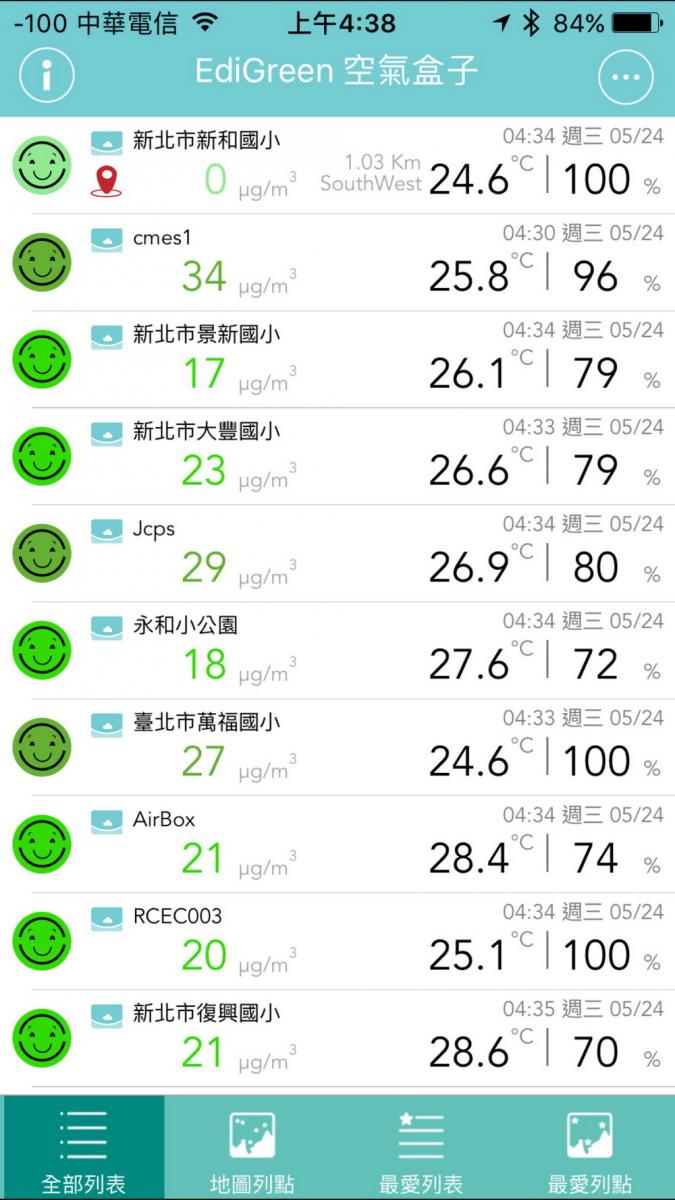
Task: Go to the 最愛列表 tab
Action: click(421, 1148)
